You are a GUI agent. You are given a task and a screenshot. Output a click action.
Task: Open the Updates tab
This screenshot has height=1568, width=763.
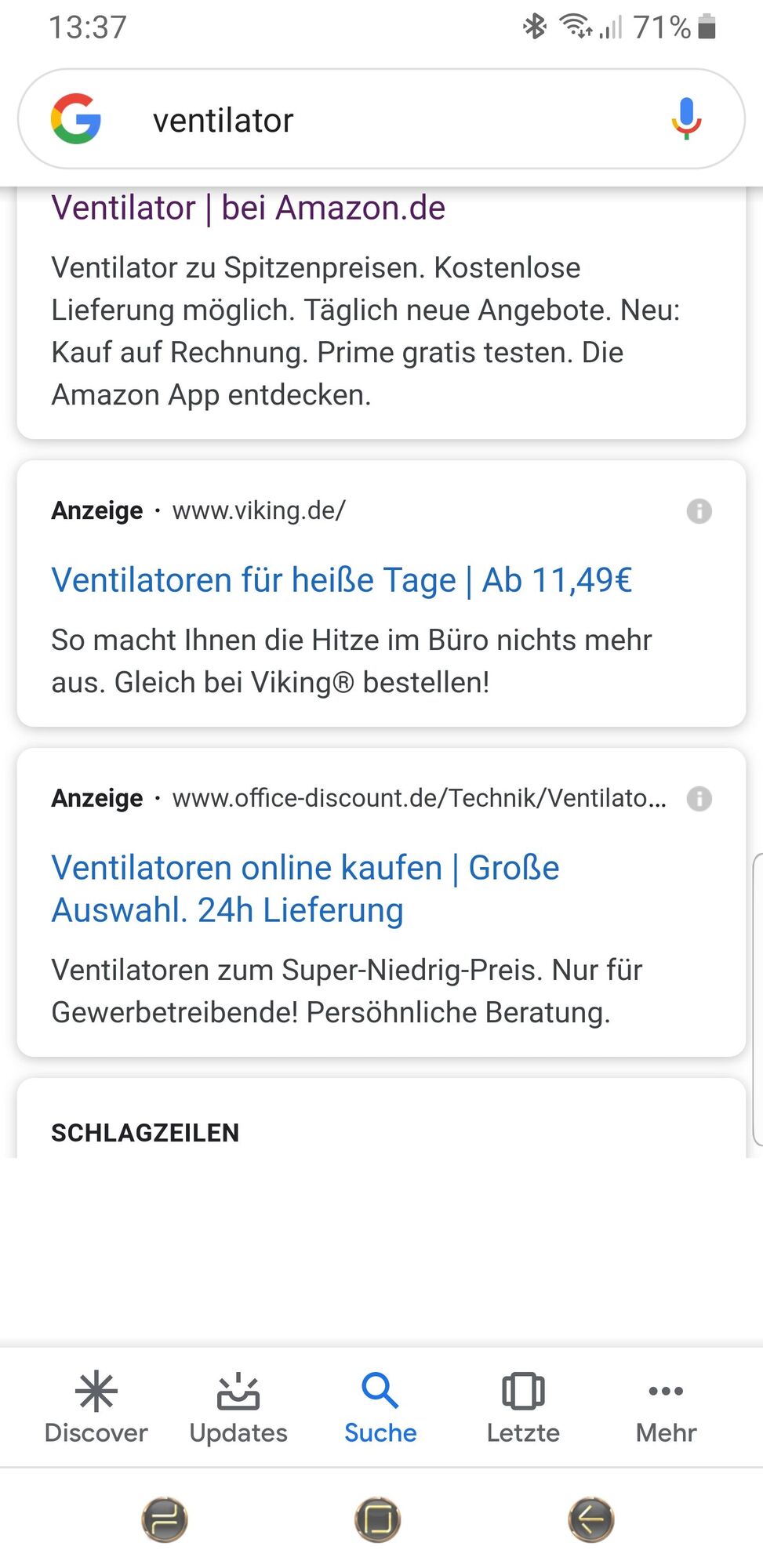coord(238,1406)
